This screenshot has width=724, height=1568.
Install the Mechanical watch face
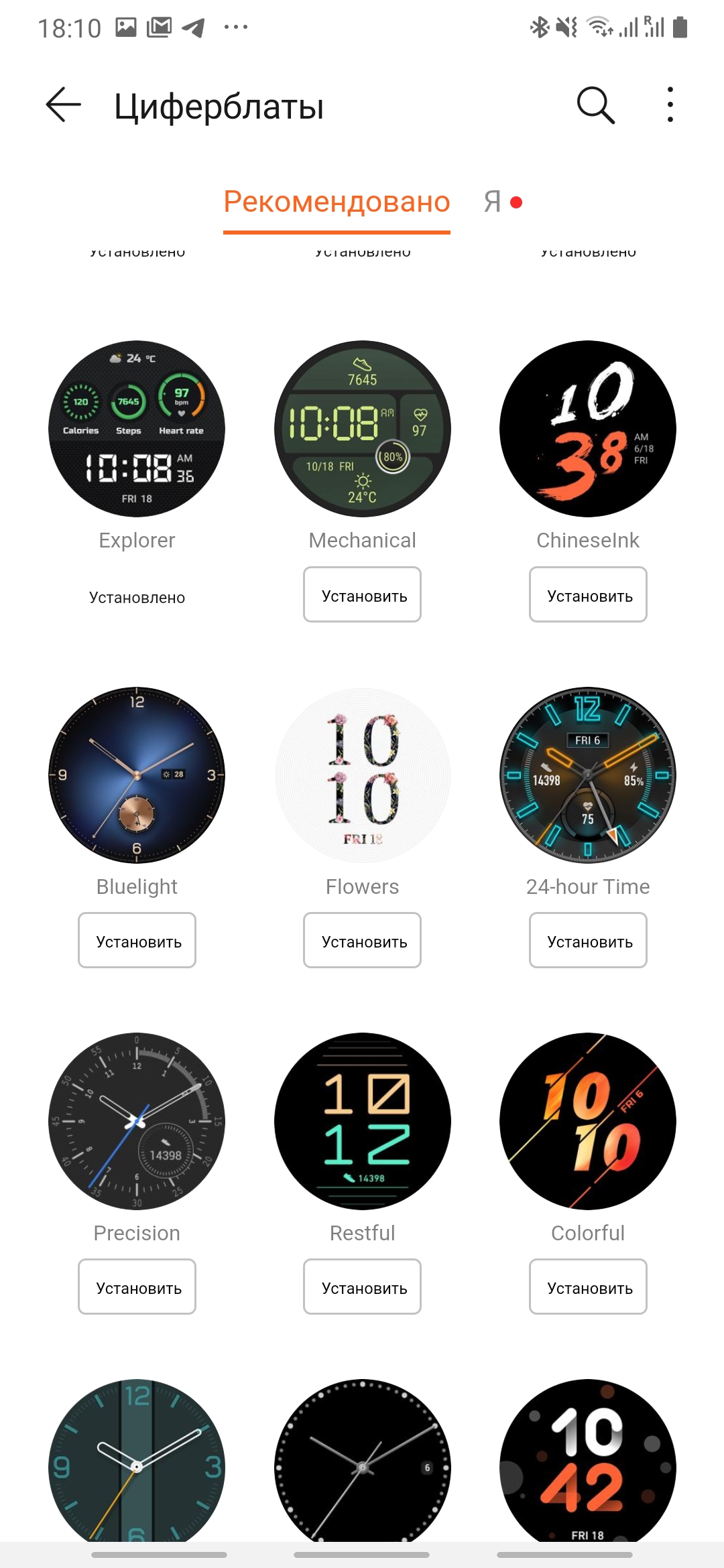(362, 595)
